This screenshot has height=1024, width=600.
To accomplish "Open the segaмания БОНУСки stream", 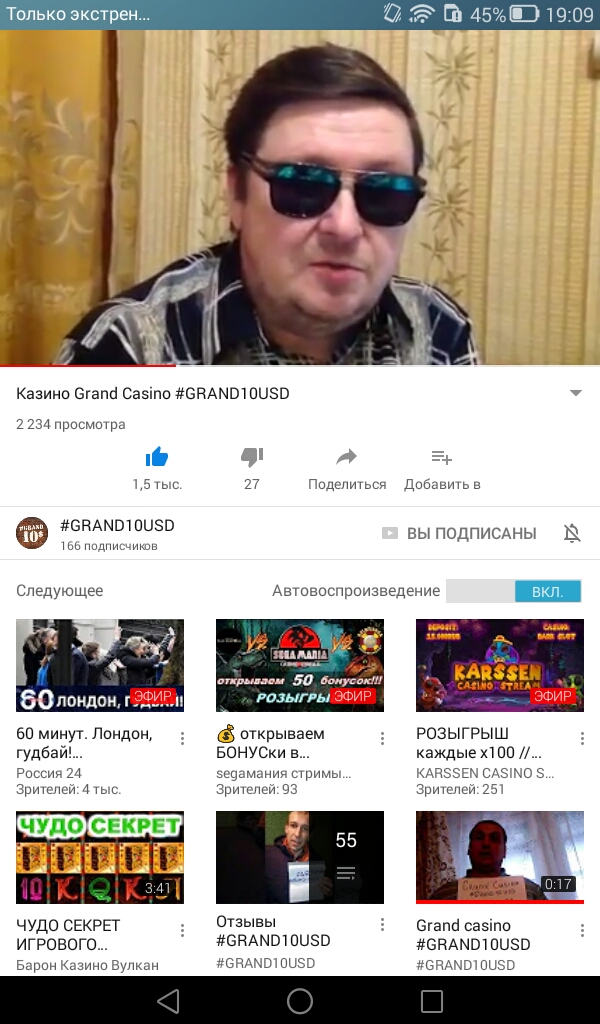I will 300,665.
